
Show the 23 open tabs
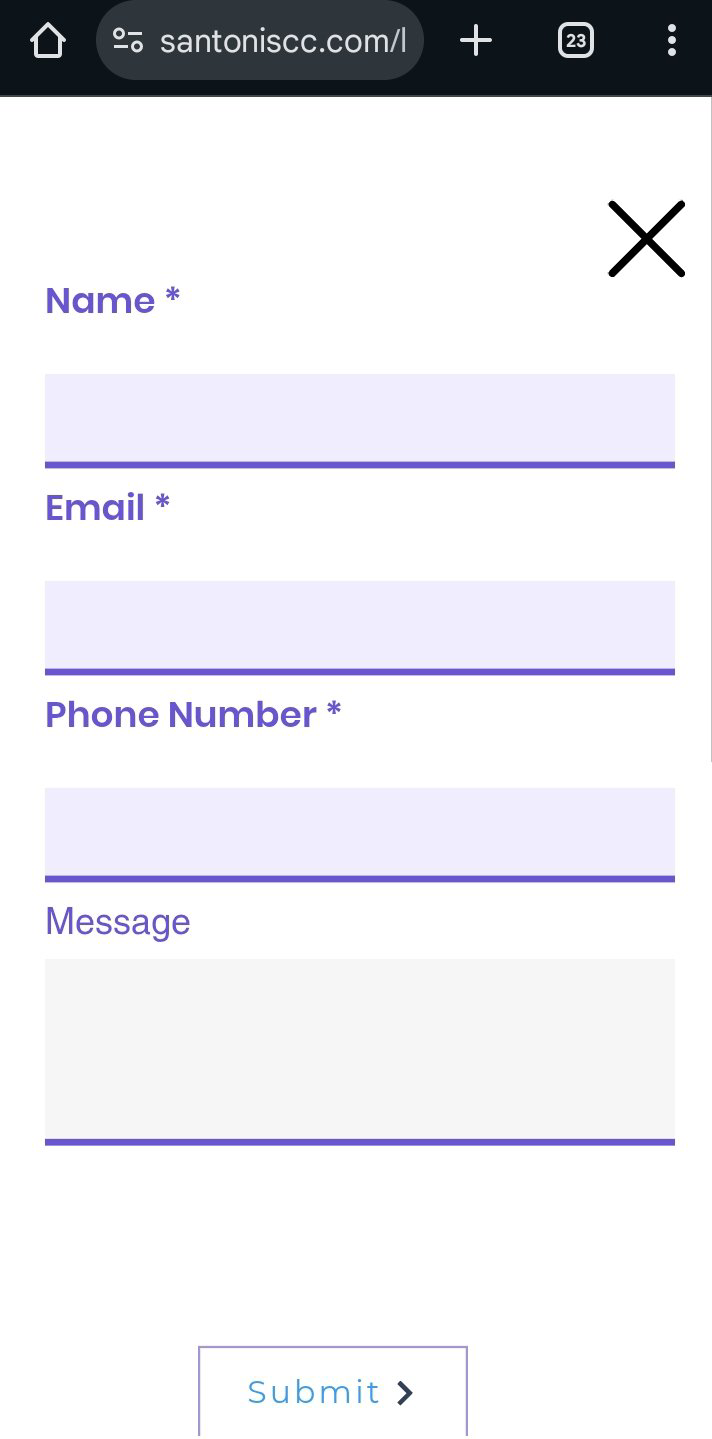click(x=575, y=41)
